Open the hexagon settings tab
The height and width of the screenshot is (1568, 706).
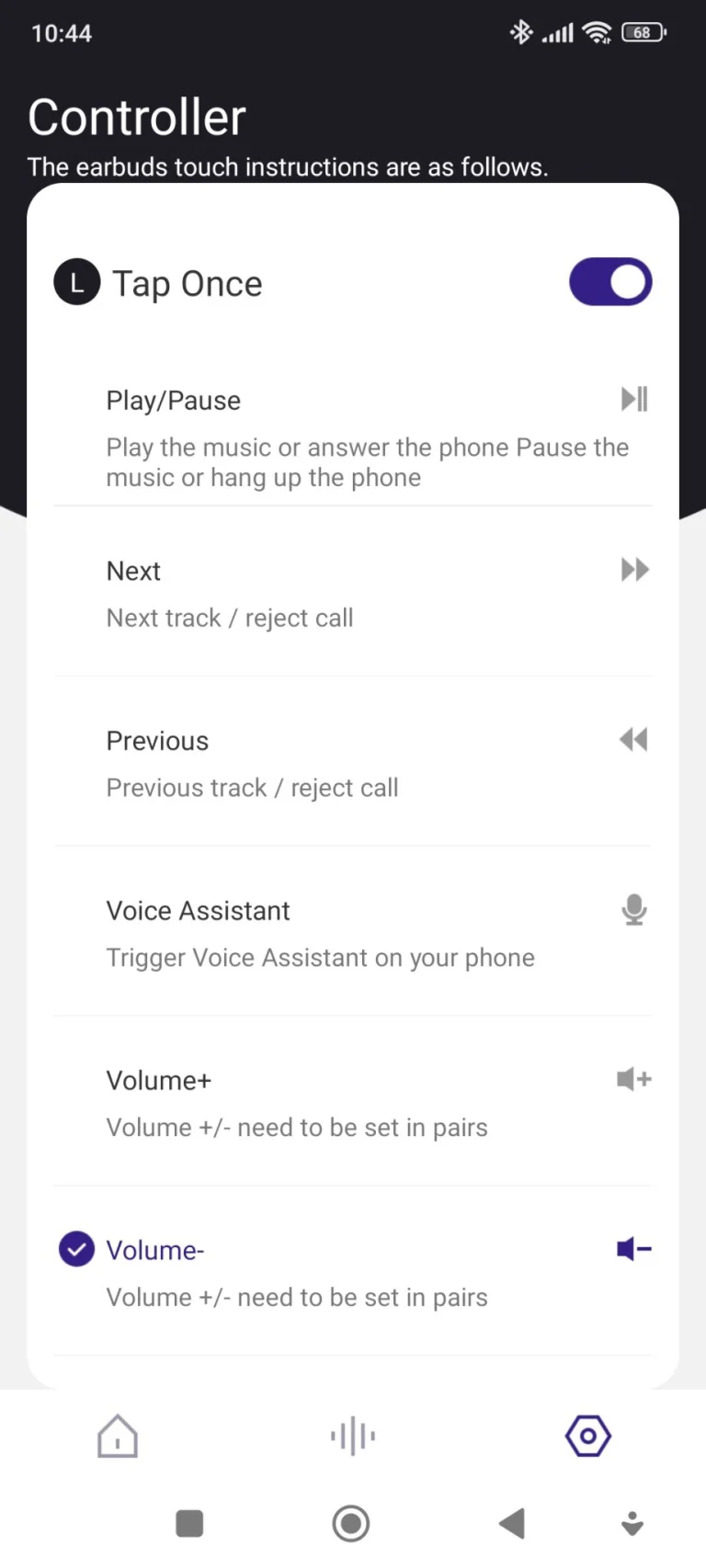[x=588, y=1436]
